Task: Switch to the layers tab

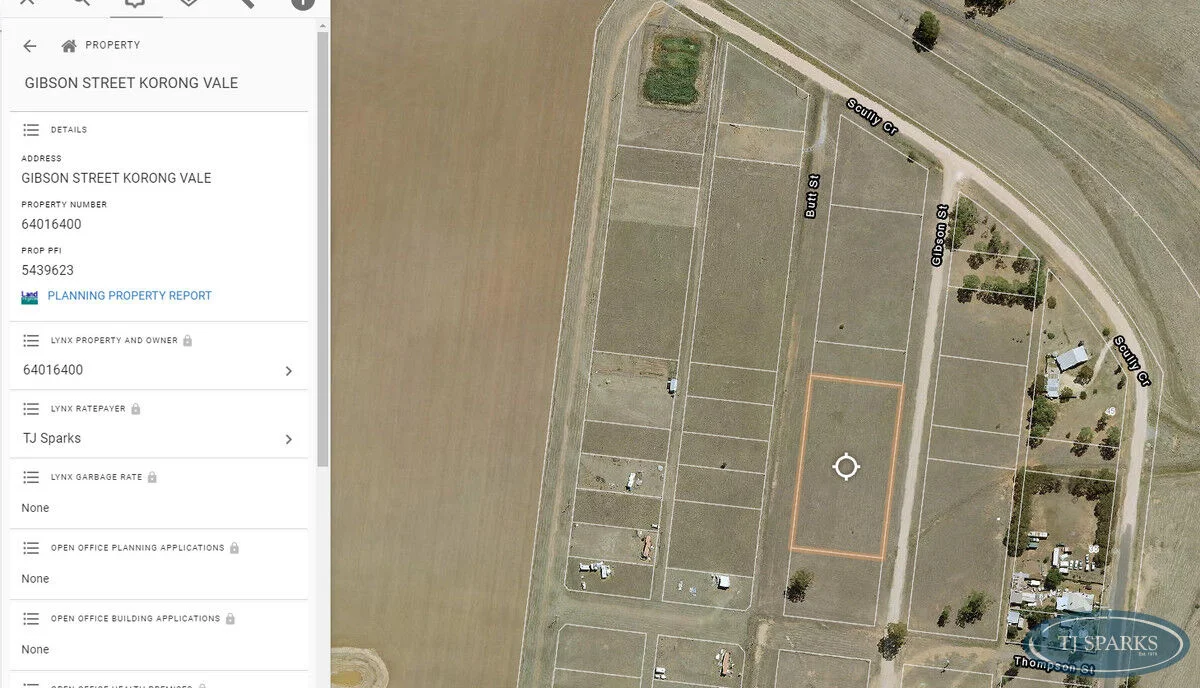Action: tap(189, 3)
